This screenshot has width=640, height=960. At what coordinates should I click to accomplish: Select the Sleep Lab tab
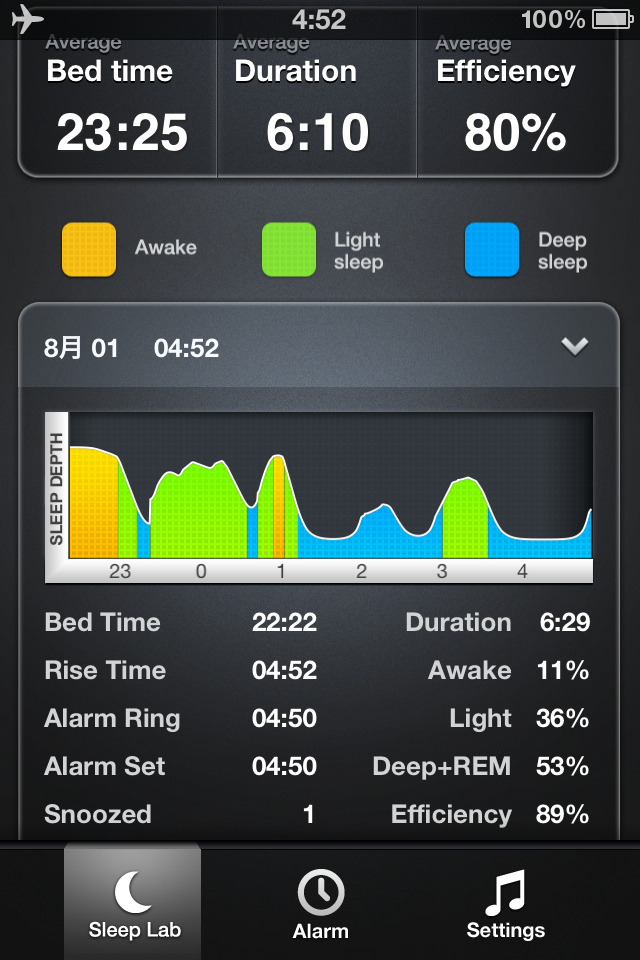(x=134, y=903)
